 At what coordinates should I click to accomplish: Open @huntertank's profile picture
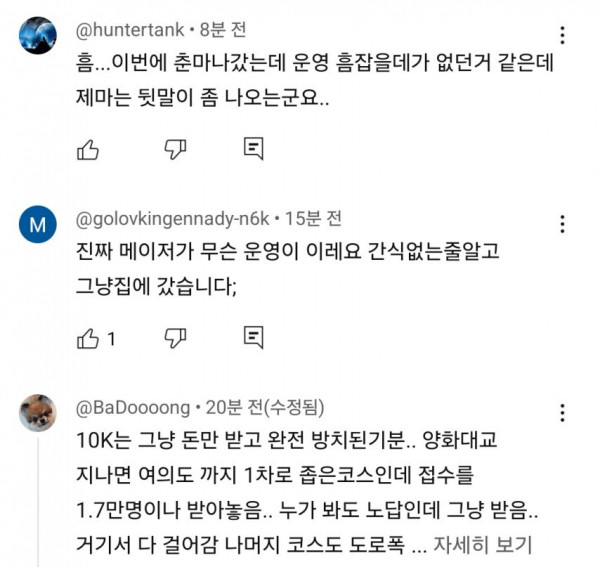(38, 36)
